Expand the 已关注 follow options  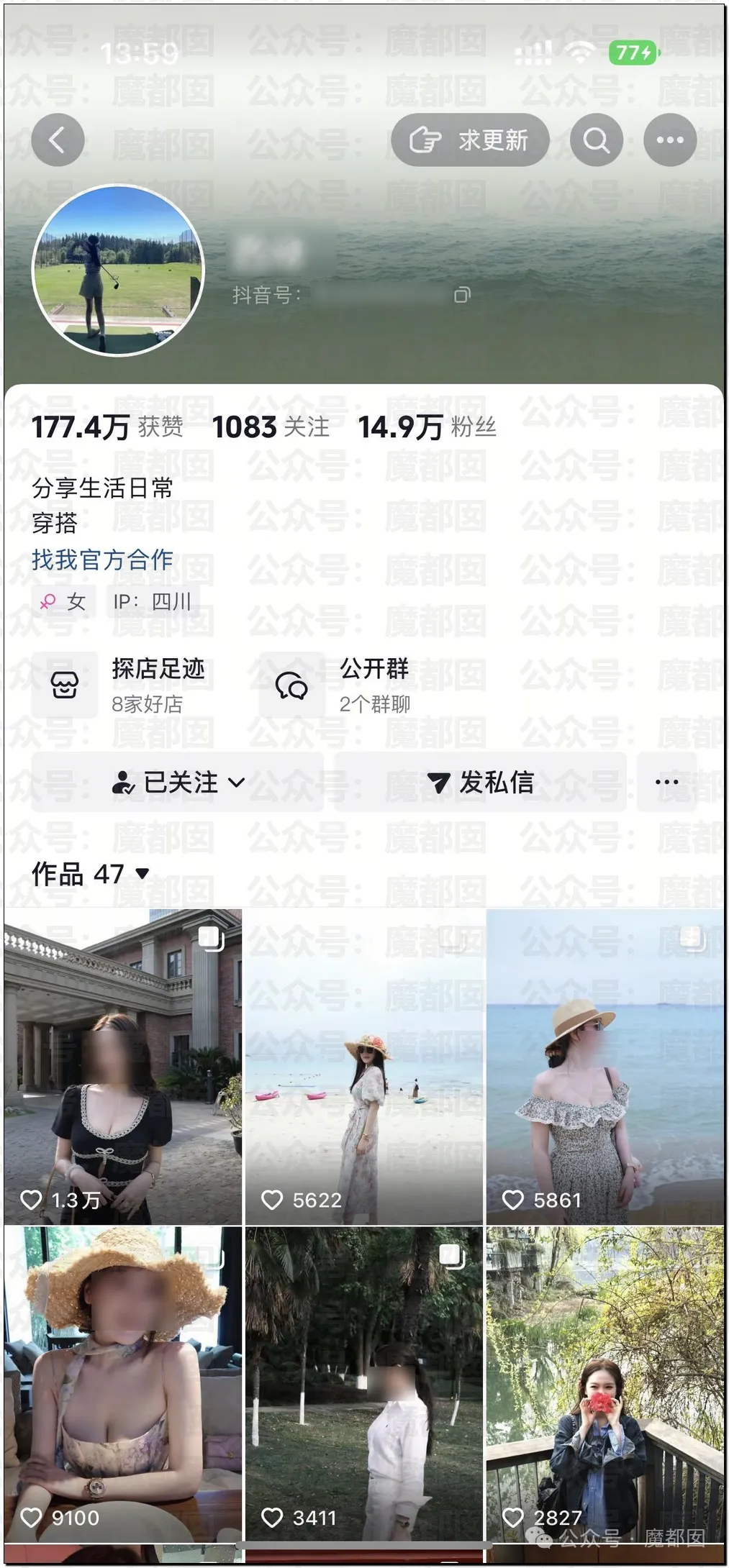pos(178,783)
